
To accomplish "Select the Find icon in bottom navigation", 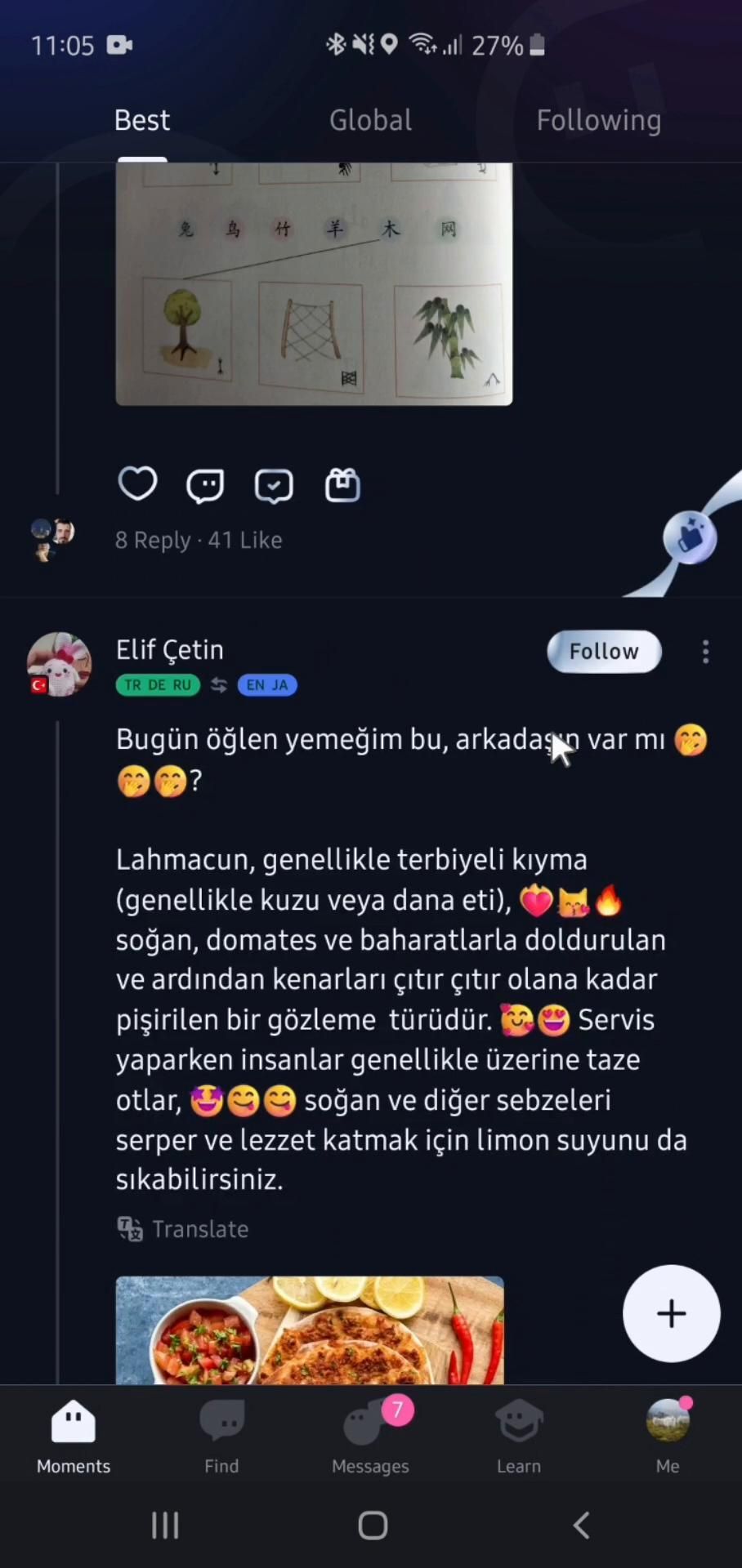I will tap(221, 1433).
